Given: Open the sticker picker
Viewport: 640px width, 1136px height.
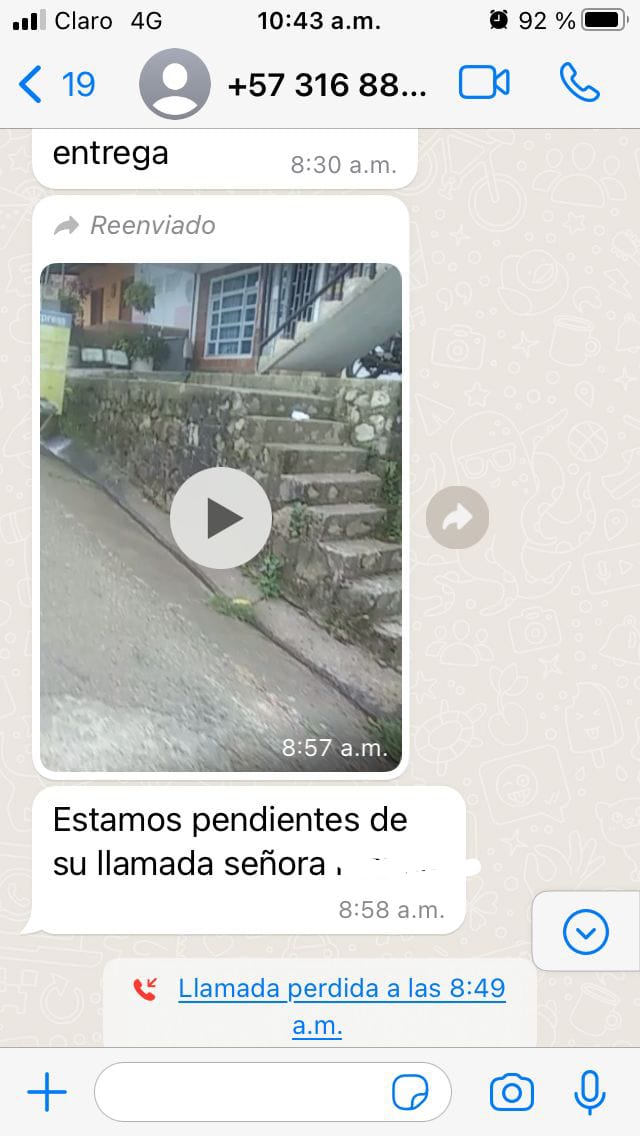Looking at the screenshot, I should pyautogui.click(x=410, y=1093).
